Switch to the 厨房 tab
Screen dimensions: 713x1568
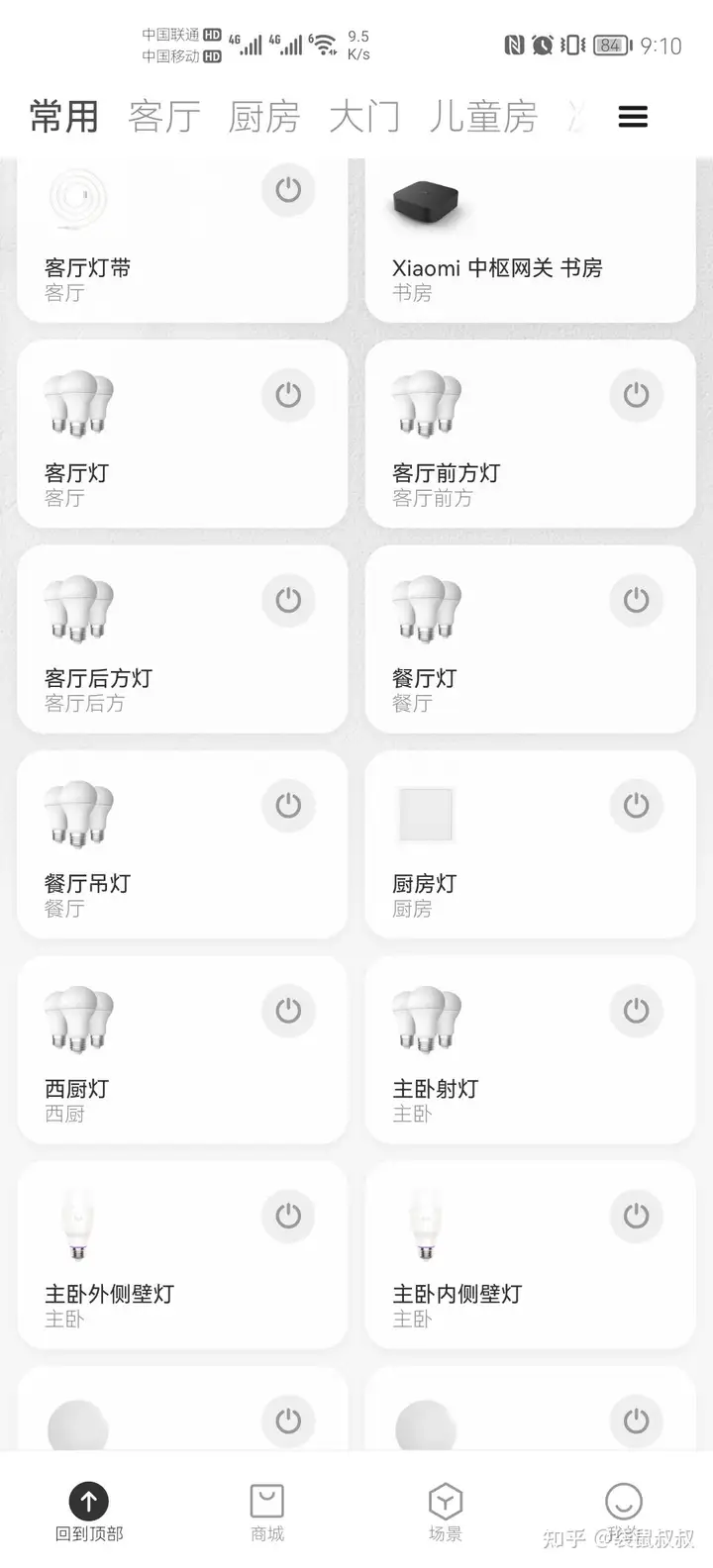[263, 117]
